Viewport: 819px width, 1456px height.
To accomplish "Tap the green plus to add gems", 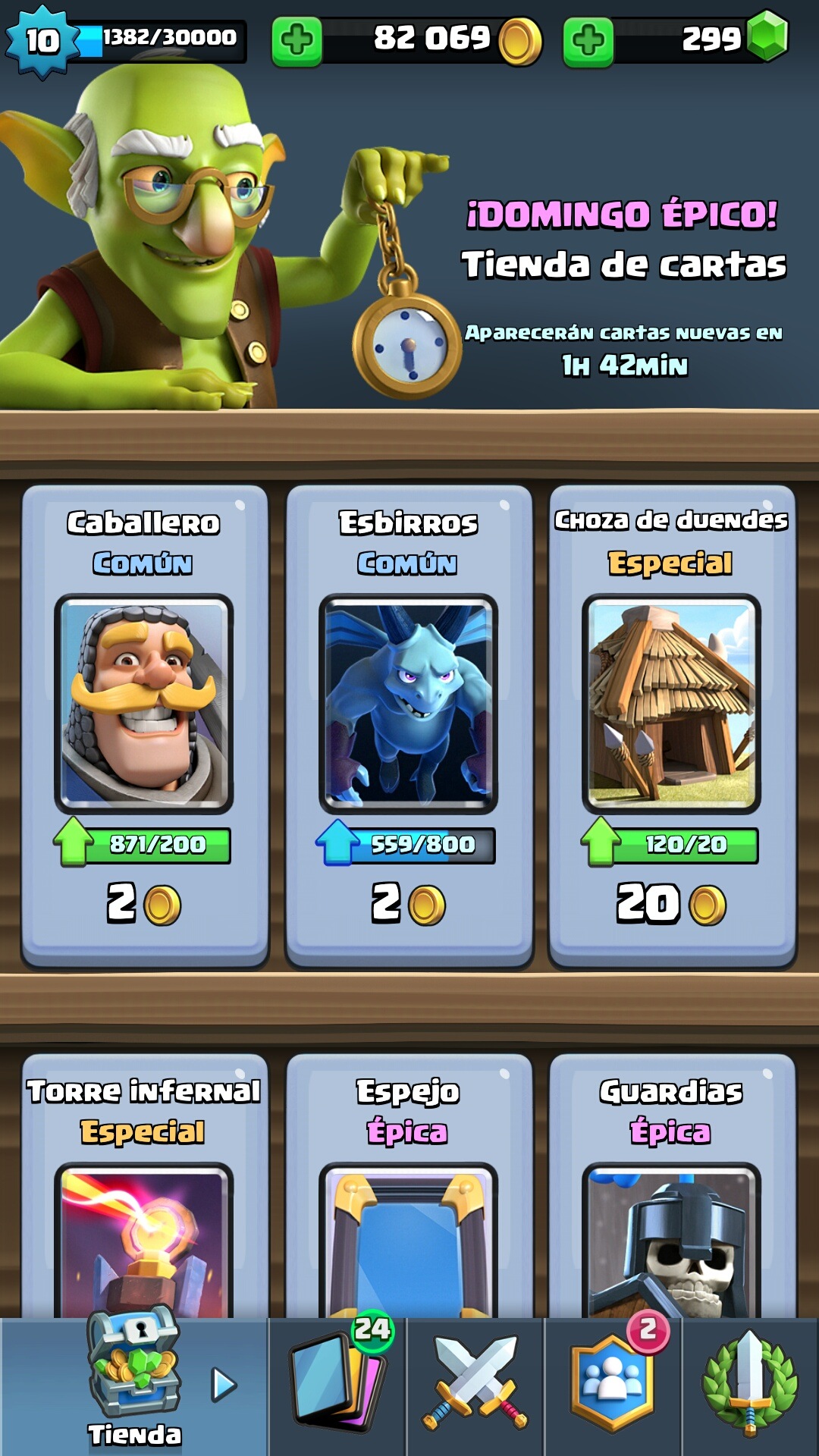I will coord(588,39).
